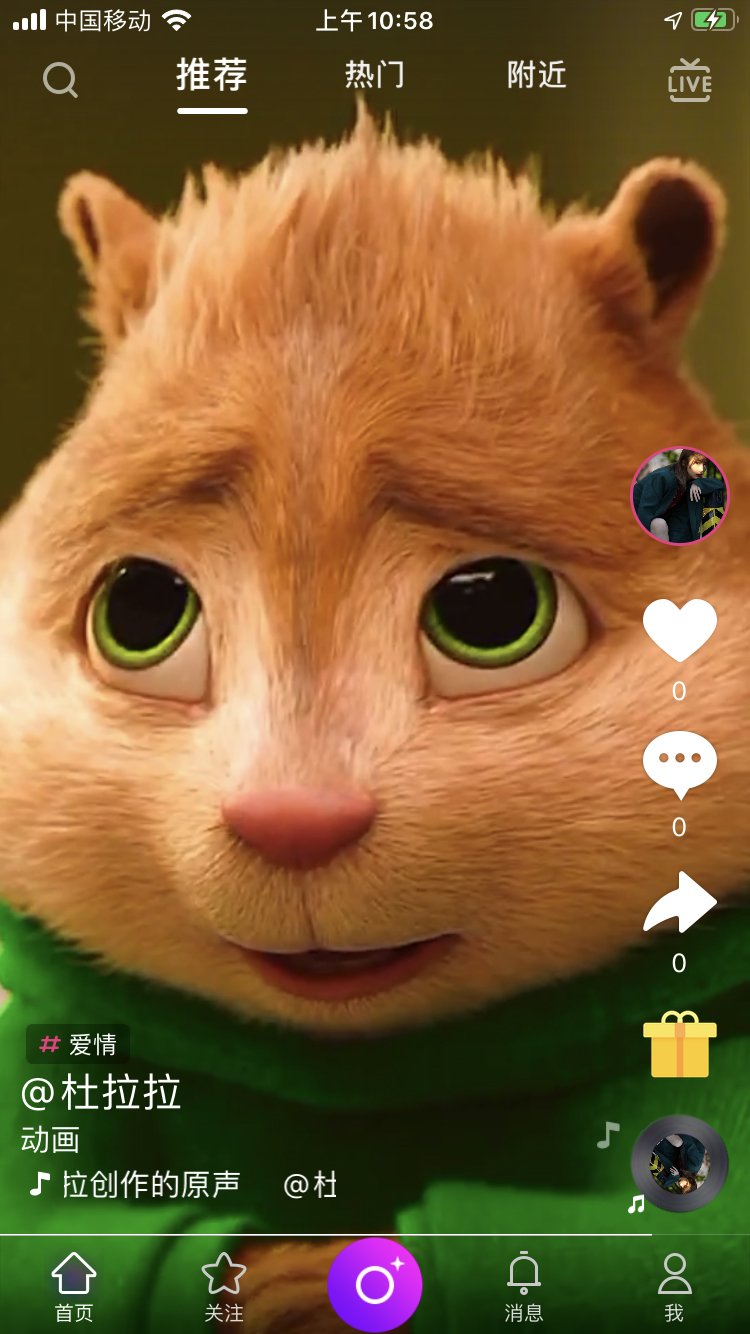Select the 推荐 tab
Image resolution: width=750 pixels, height=1334 pixels.
click(x=212, y=76)
